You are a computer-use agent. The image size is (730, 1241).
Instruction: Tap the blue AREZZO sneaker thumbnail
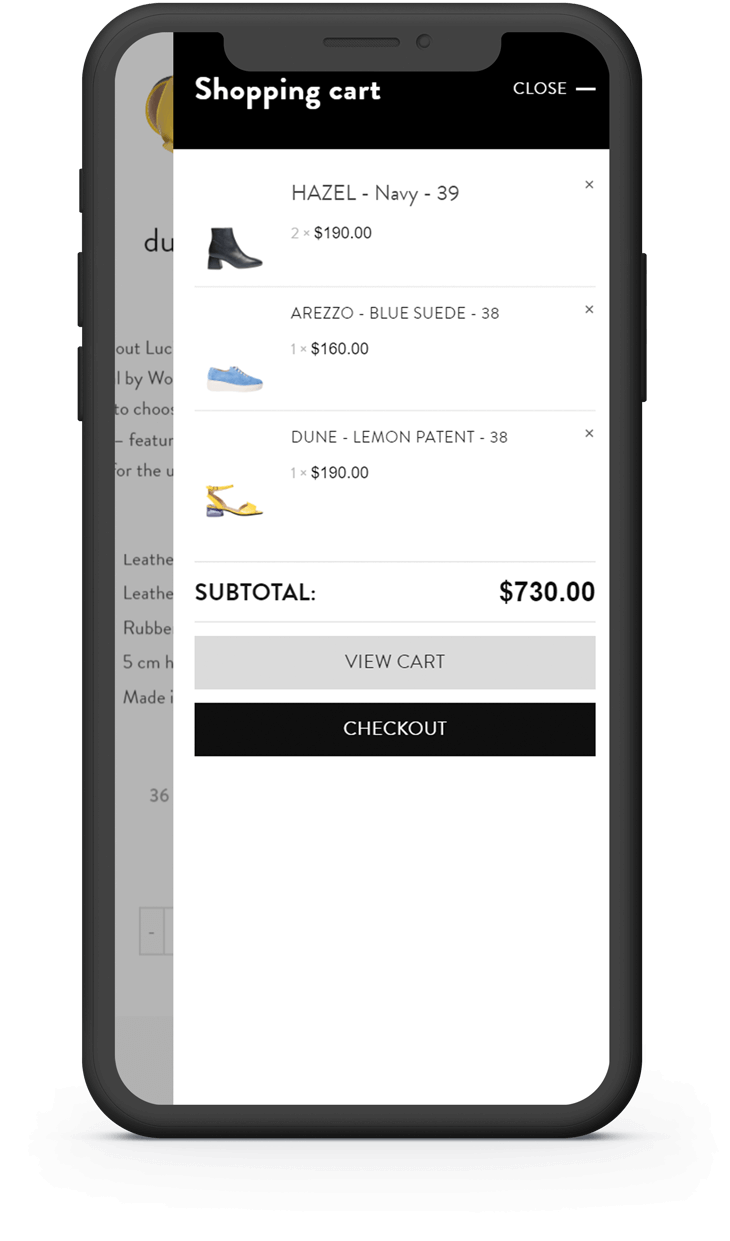pyautogui.click(x=234, y=377)
